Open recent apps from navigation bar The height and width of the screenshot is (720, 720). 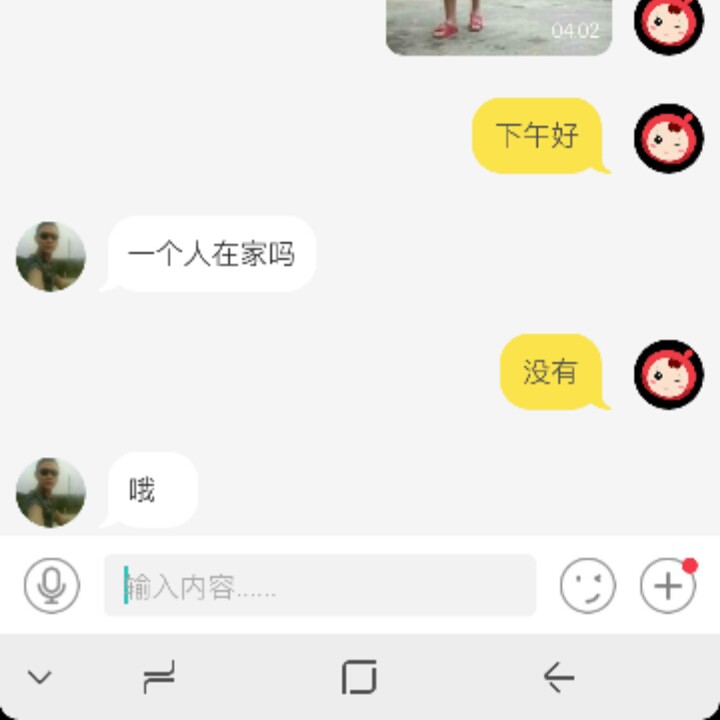159,678
